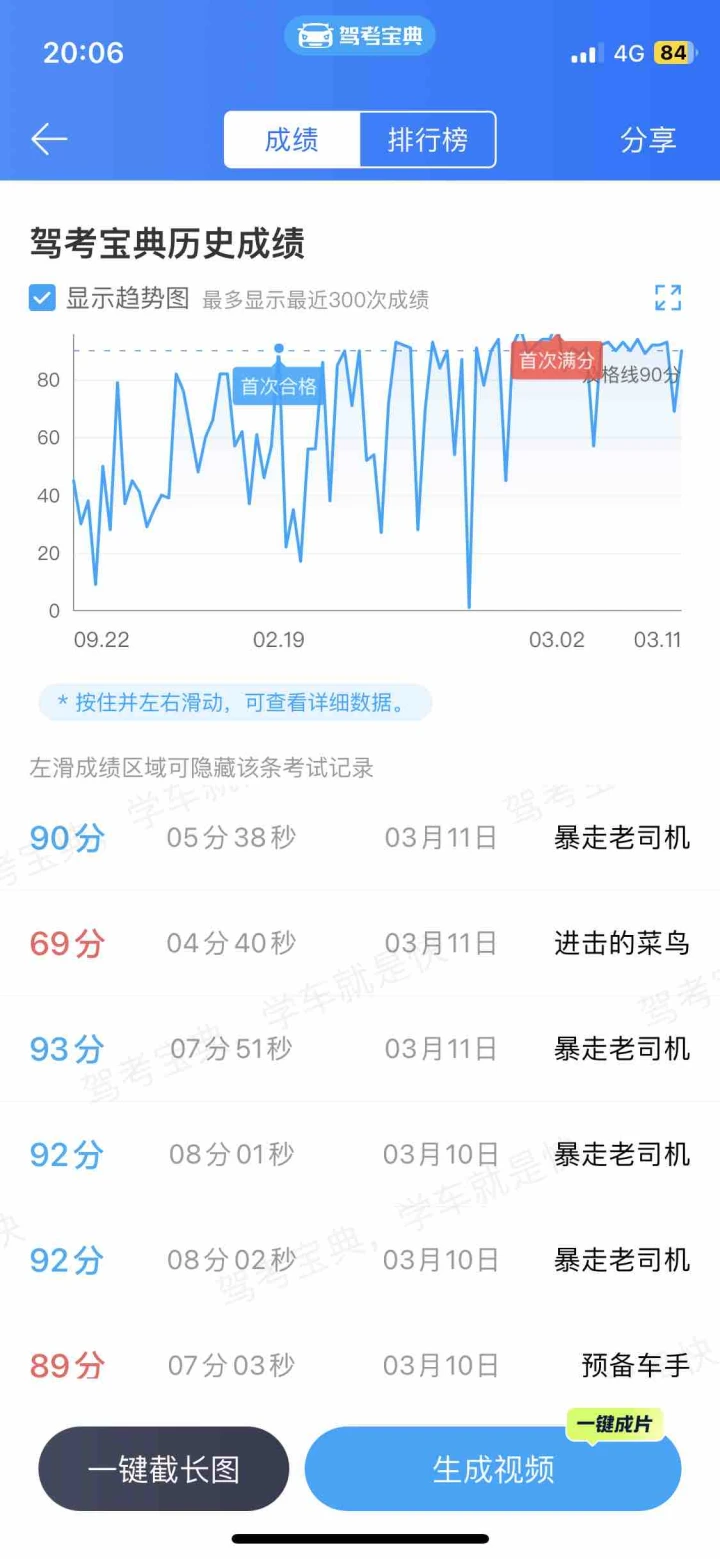Expand the trend chart to fullscreen
720x1559 pixels.
click(x=668, y=297)
